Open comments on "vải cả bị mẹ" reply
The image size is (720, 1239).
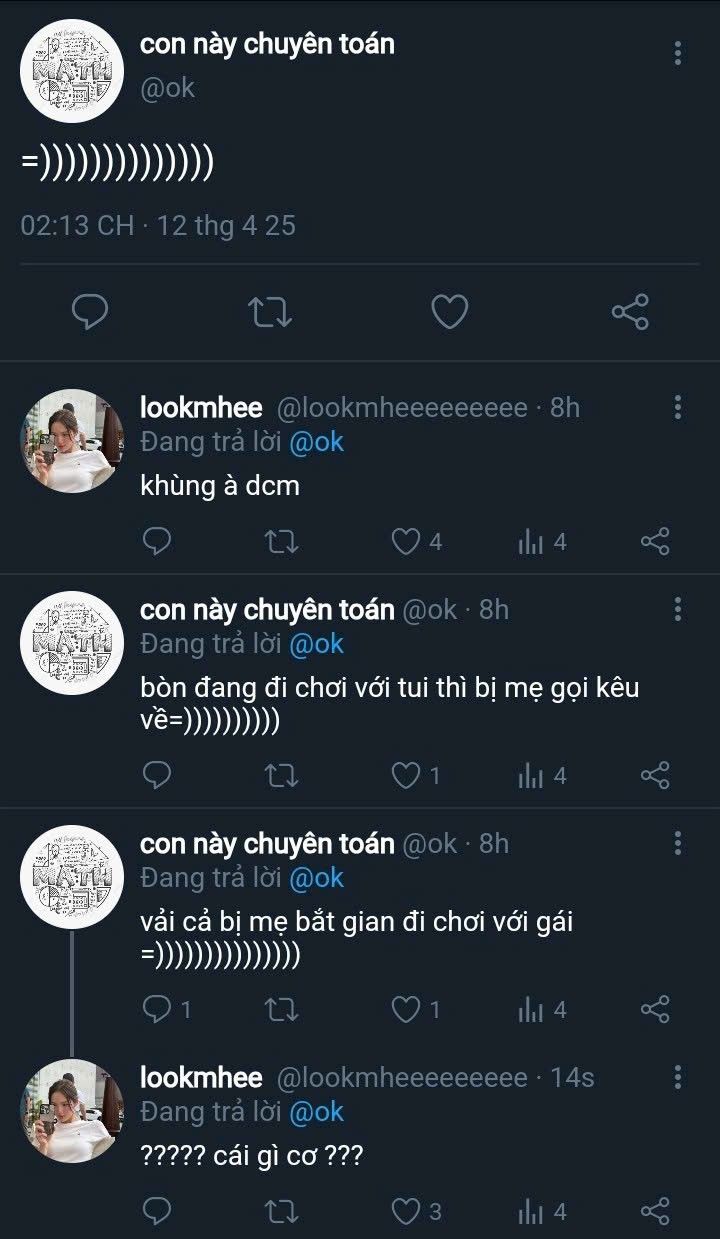tap(158, 1009)
